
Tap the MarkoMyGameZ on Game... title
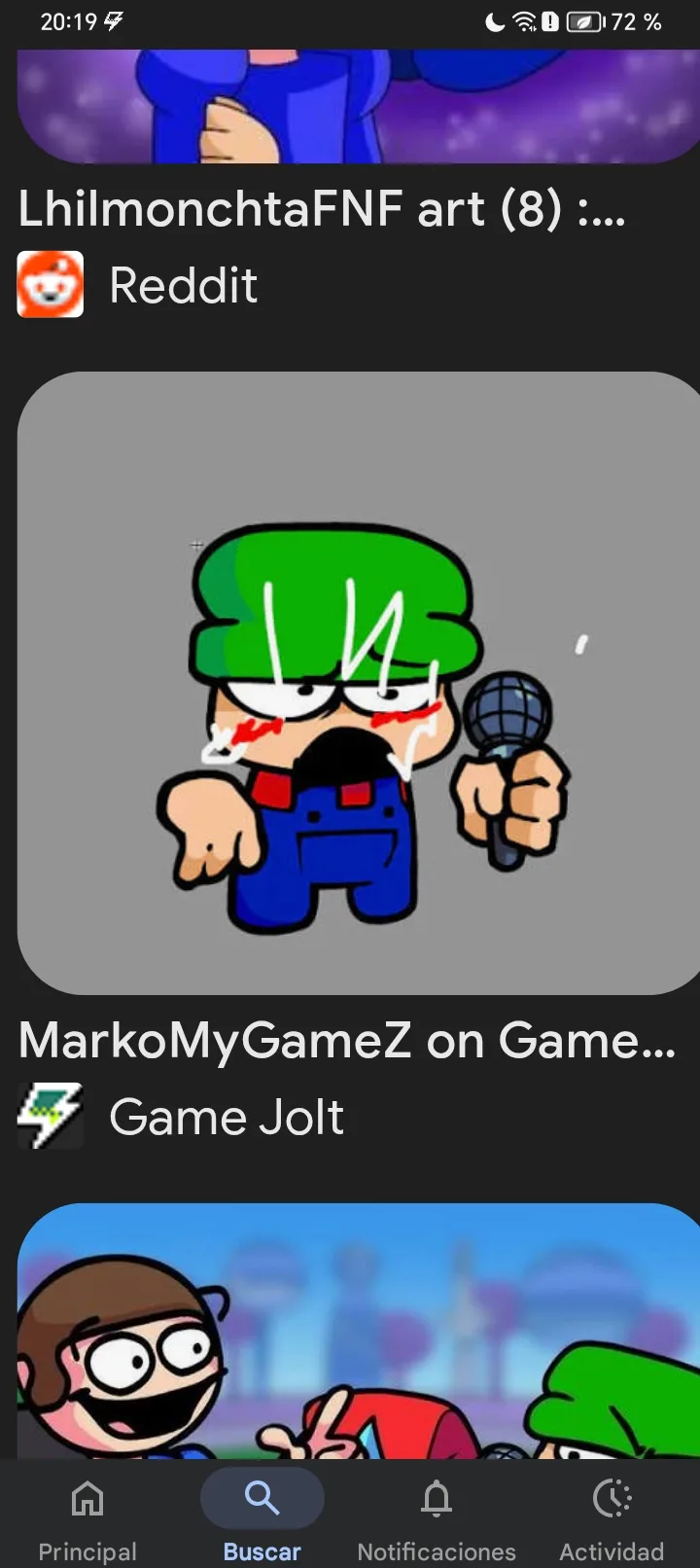[346, 1040]
